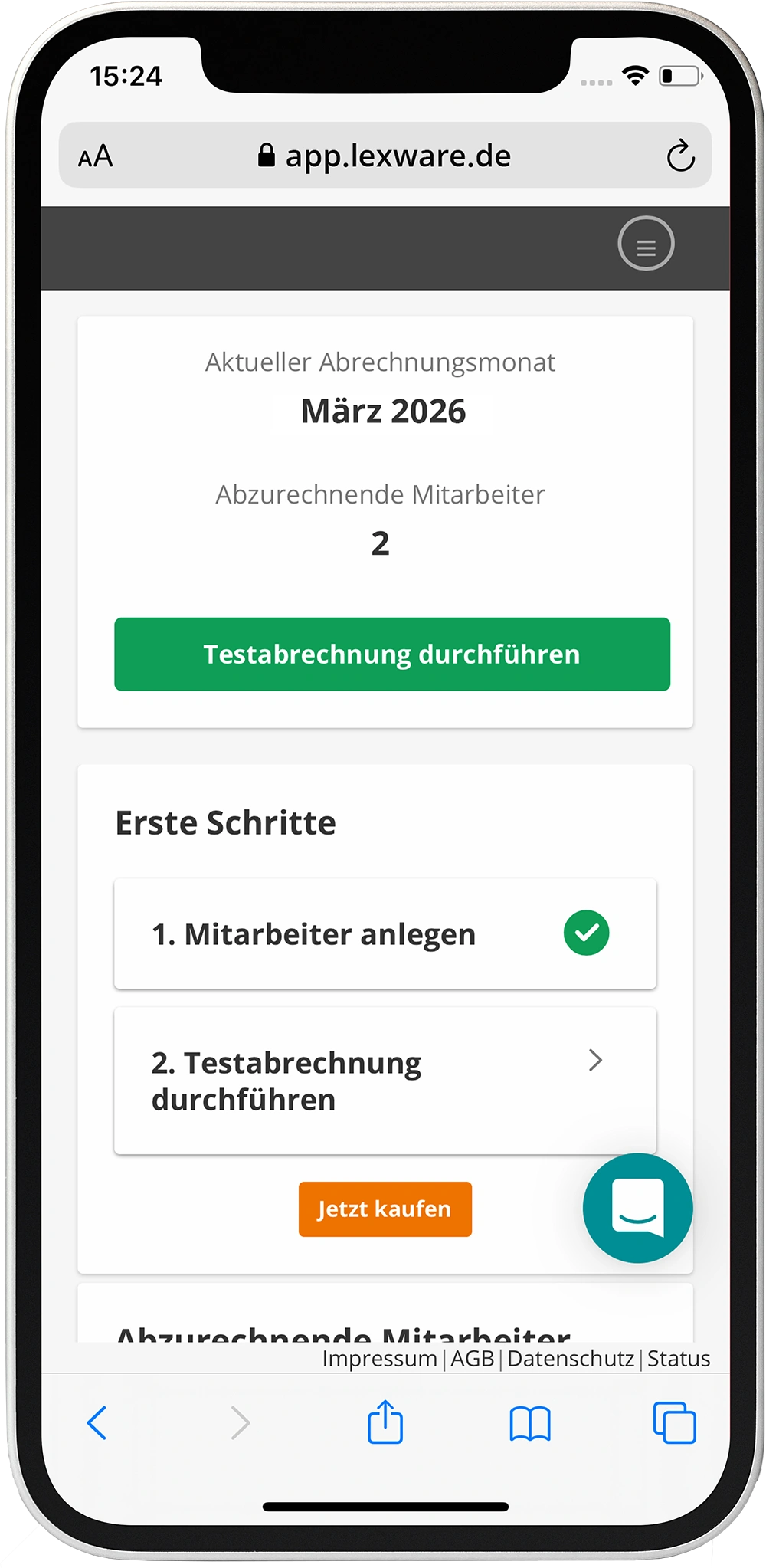
Task: Open the AGB link
Action: point(473,1359)
